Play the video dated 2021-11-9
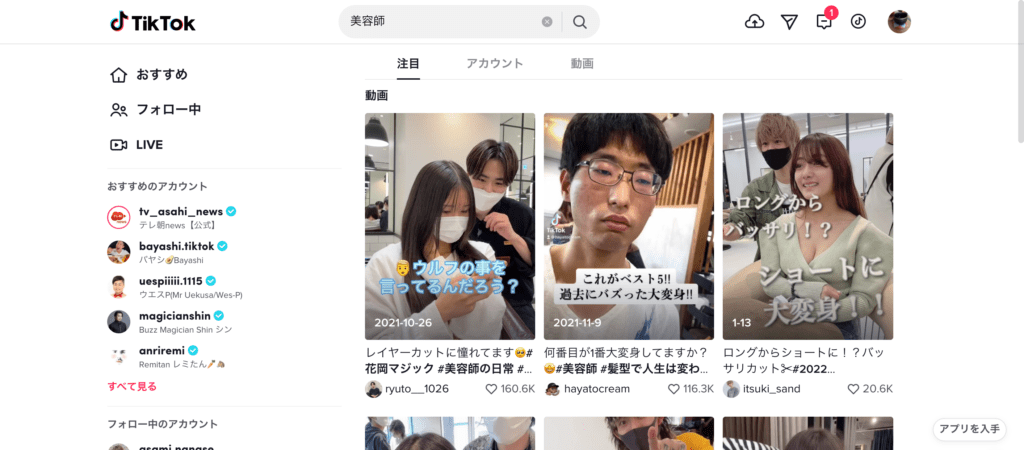The height and width of the screenshot is (450, 1024). 628,226
